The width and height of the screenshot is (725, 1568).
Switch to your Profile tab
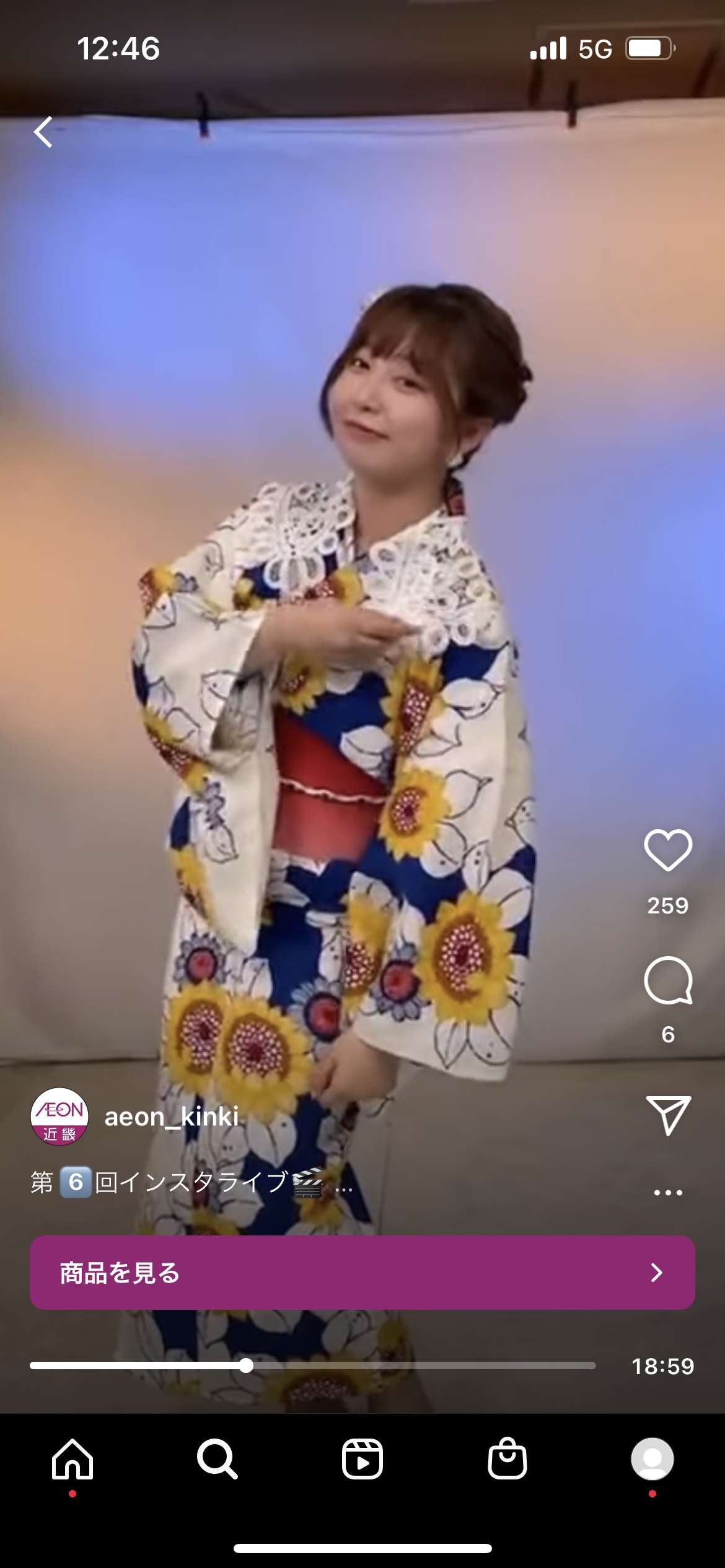pos(652,1460)
